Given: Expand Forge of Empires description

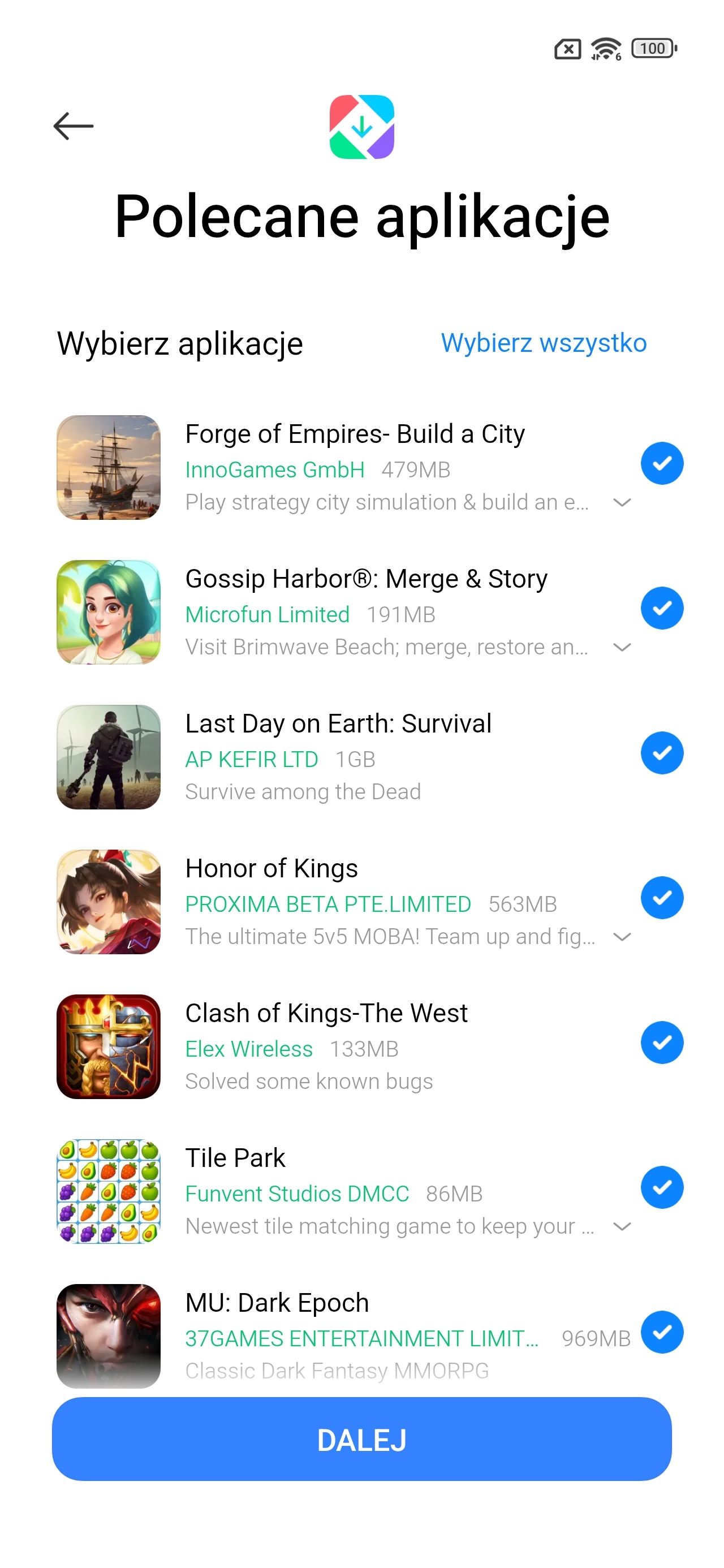Looking at the screenshot, I should pos(622,503).
